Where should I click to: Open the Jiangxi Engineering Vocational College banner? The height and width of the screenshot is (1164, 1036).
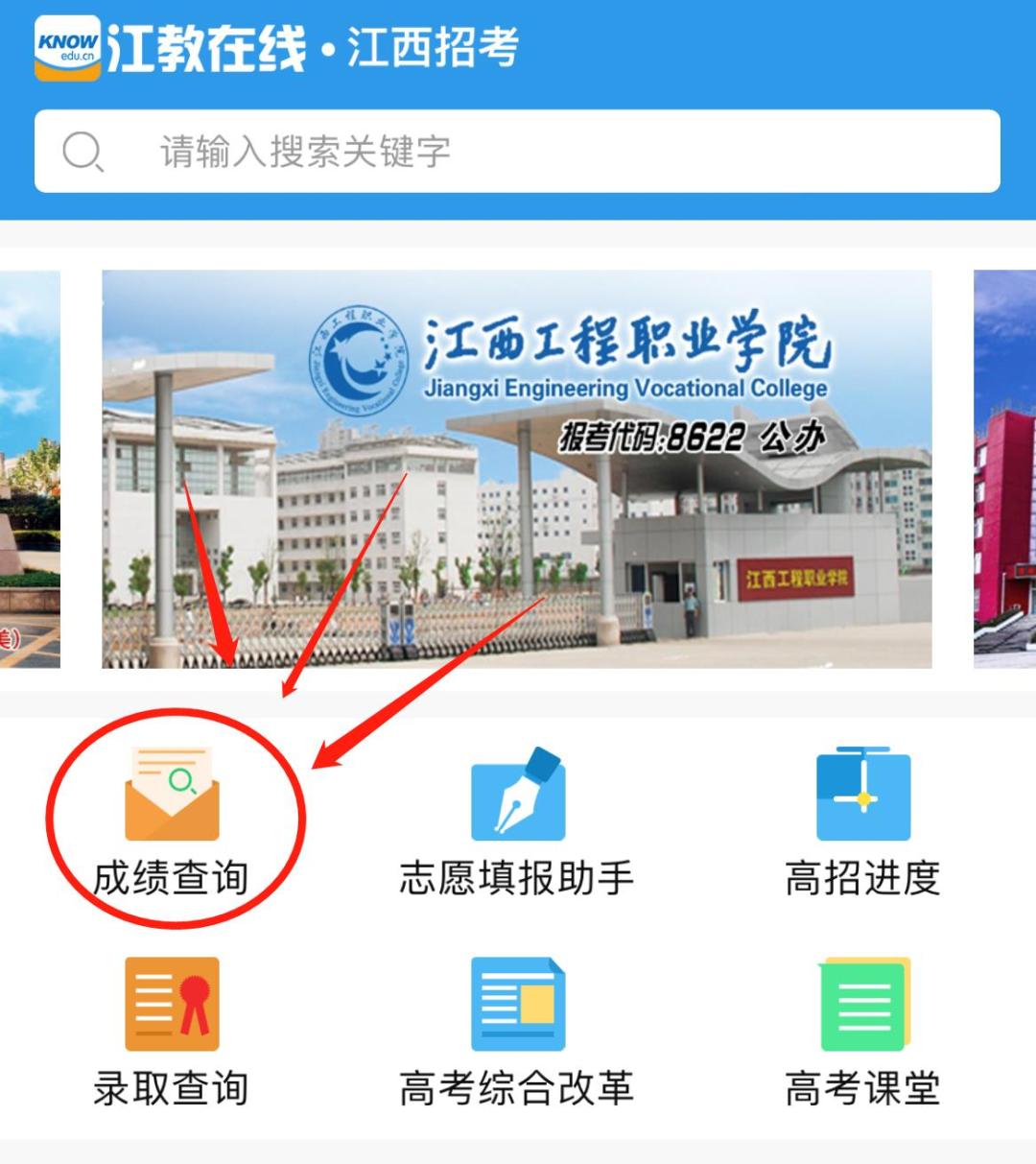coord(516,468)
